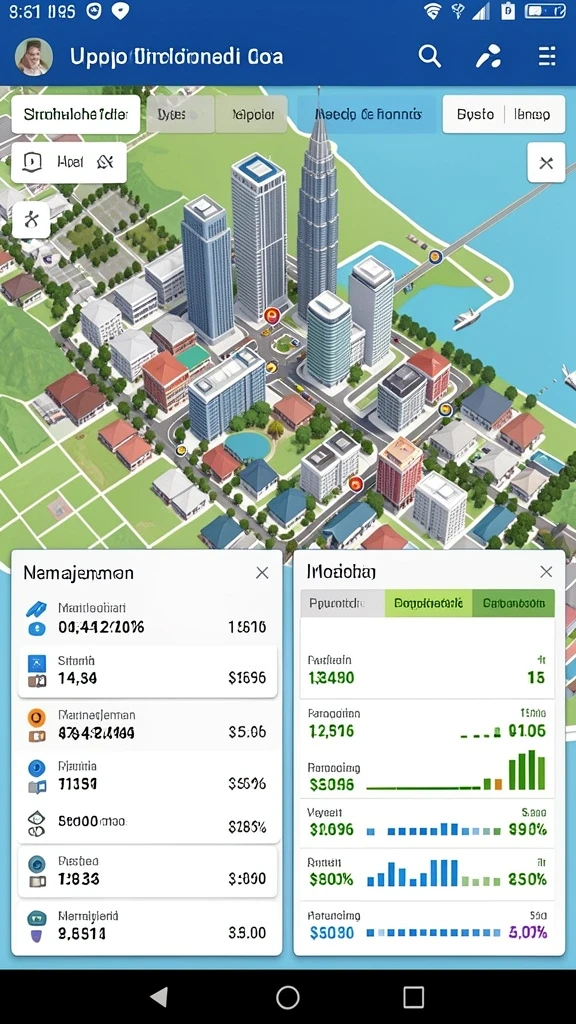Go back with the system back button

(x=159, y=997)
